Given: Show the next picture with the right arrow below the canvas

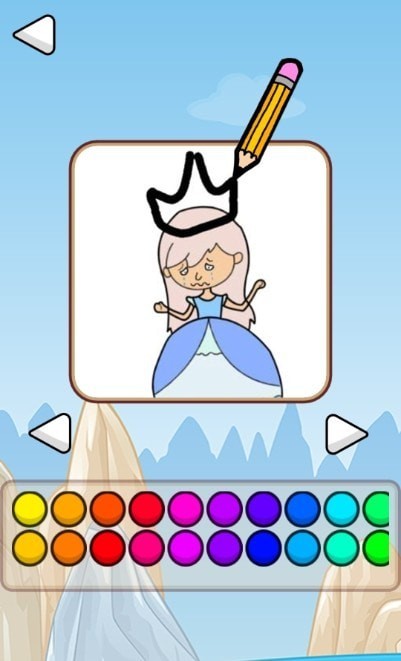Looking at the screenshot, I should coord(346,434).
